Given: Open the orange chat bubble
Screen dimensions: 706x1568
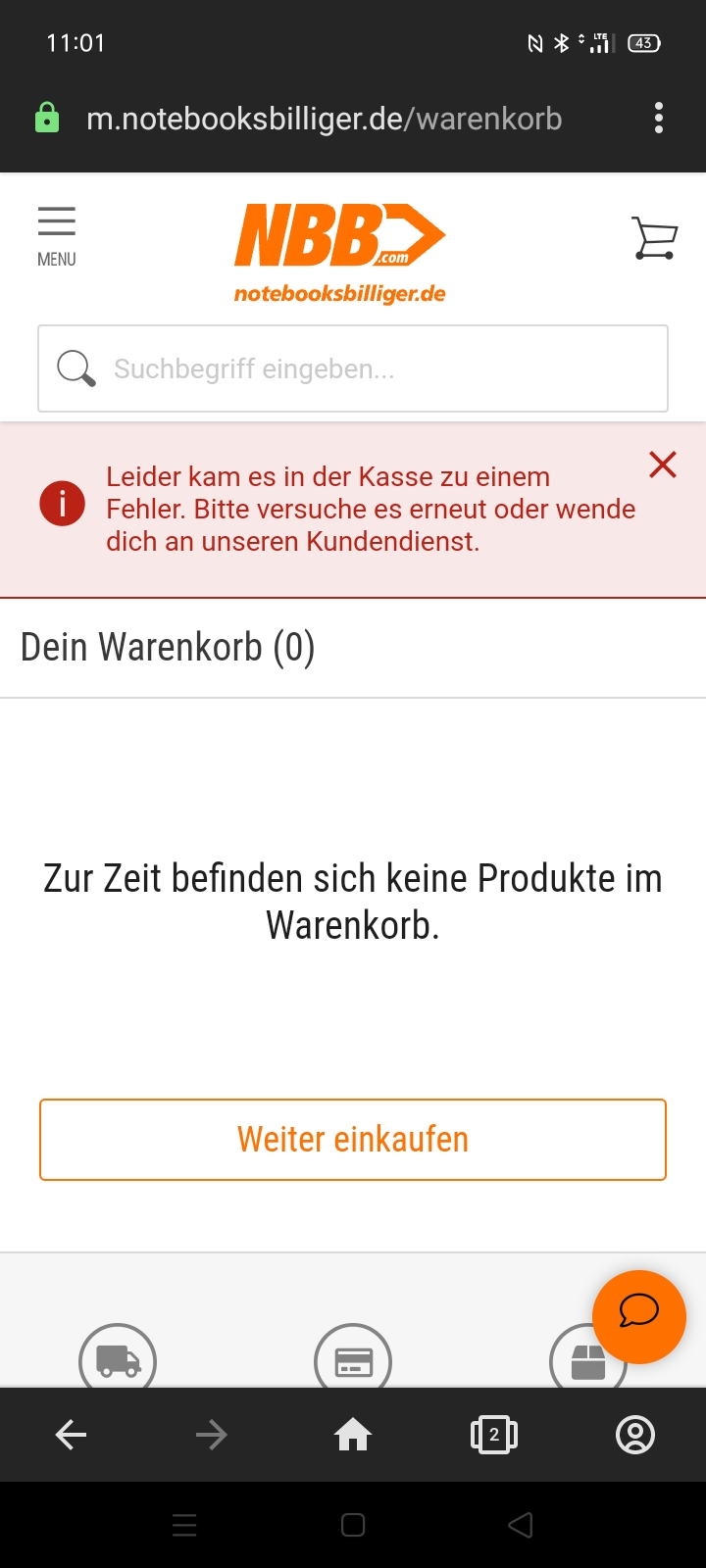Looking at the screenshot, I should (x=638, y=1317).
